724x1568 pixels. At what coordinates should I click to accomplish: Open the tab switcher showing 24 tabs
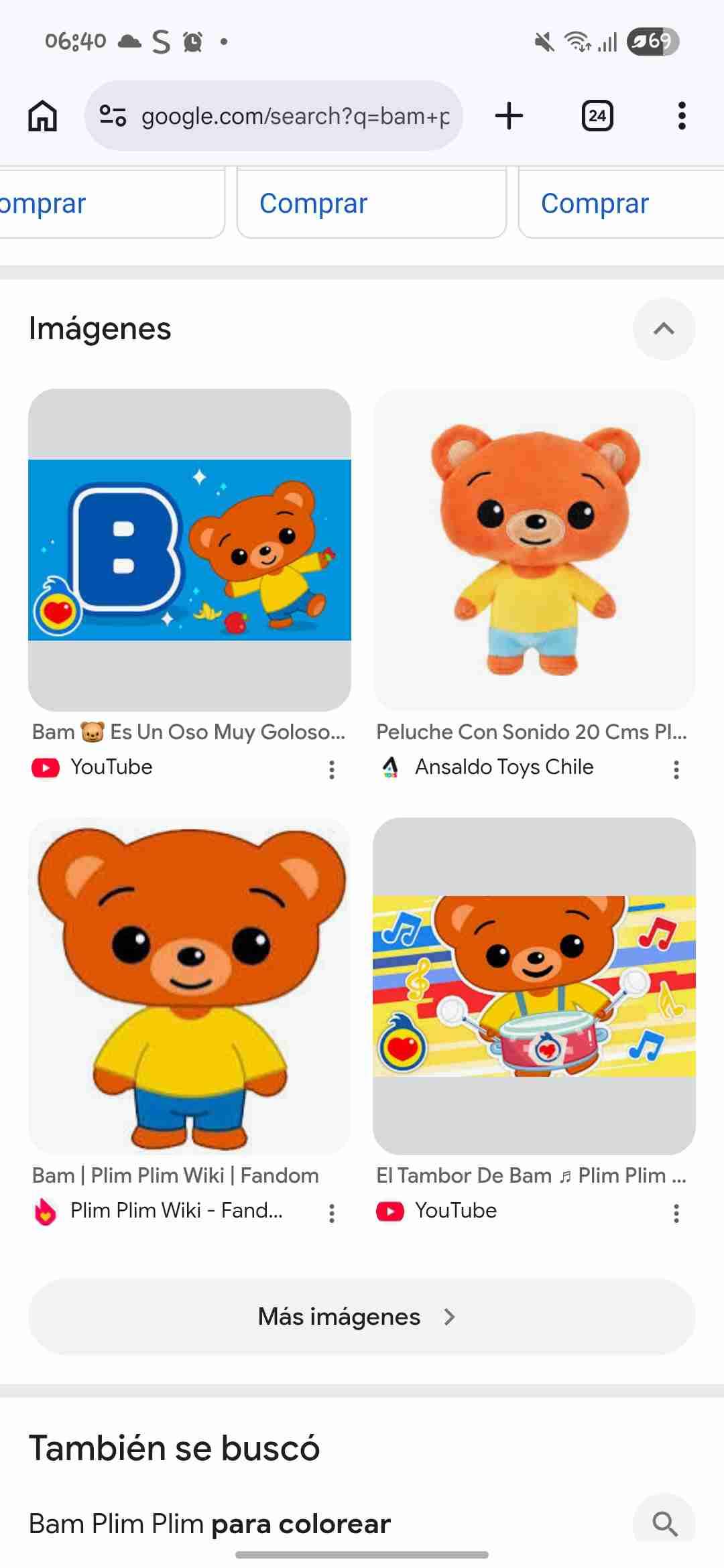(597, 115)
